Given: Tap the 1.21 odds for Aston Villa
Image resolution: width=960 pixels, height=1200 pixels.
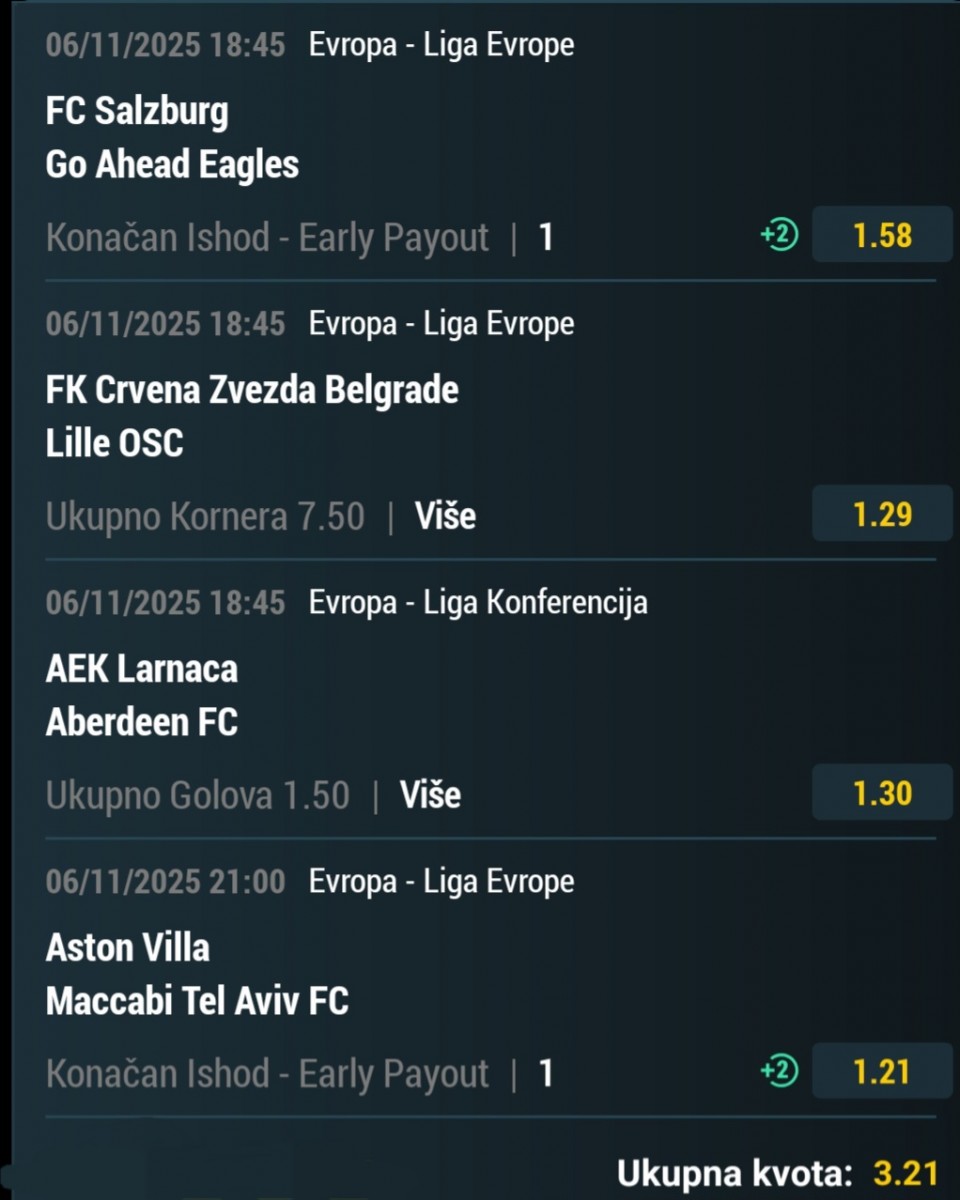Looking at the screenshot, I should pyautogui.click(x=882, y=1071).
